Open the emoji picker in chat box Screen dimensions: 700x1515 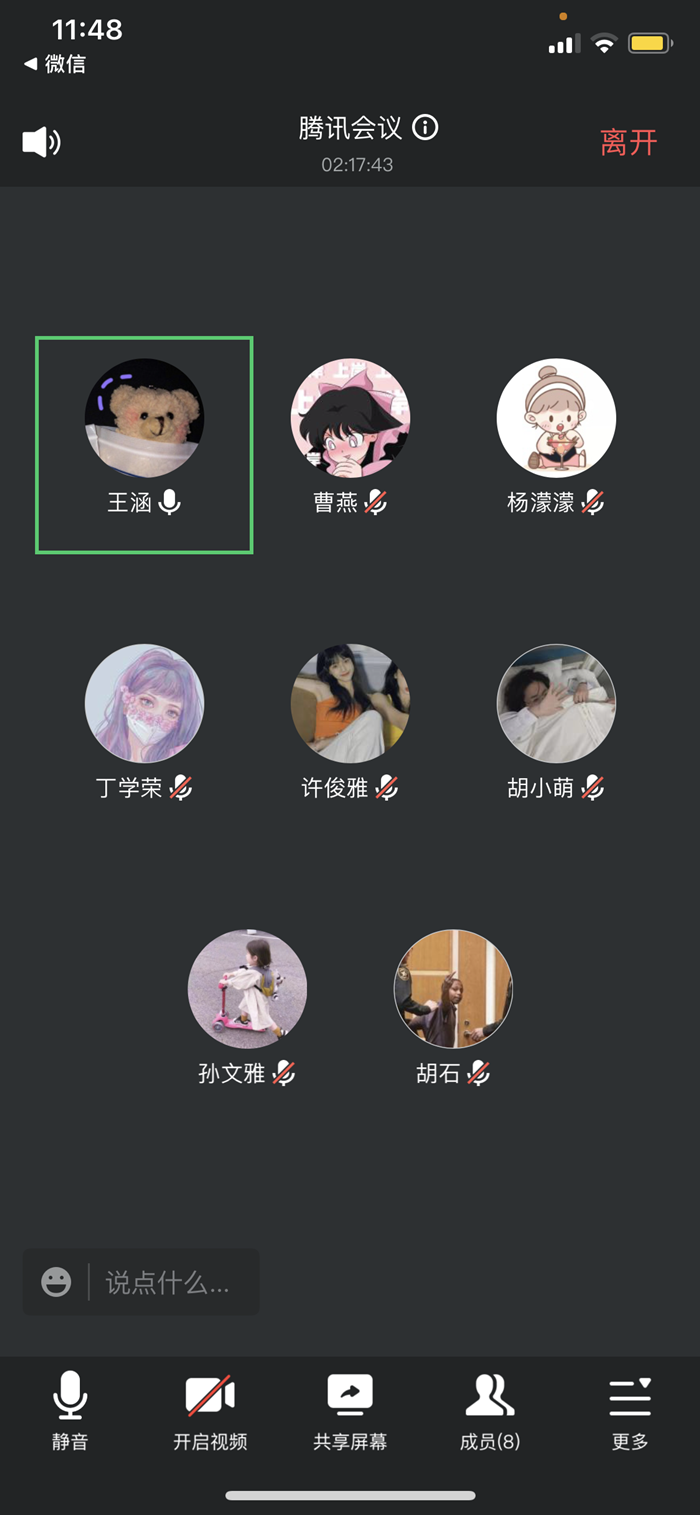point(56,1282)
